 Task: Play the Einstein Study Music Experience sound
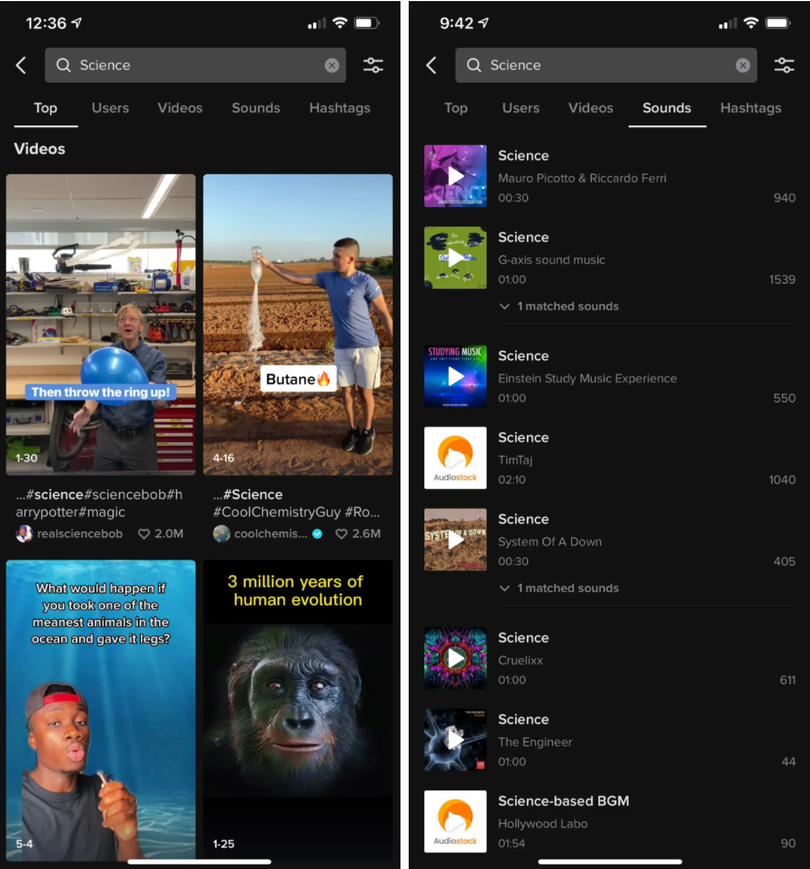[x=455, y=376]
